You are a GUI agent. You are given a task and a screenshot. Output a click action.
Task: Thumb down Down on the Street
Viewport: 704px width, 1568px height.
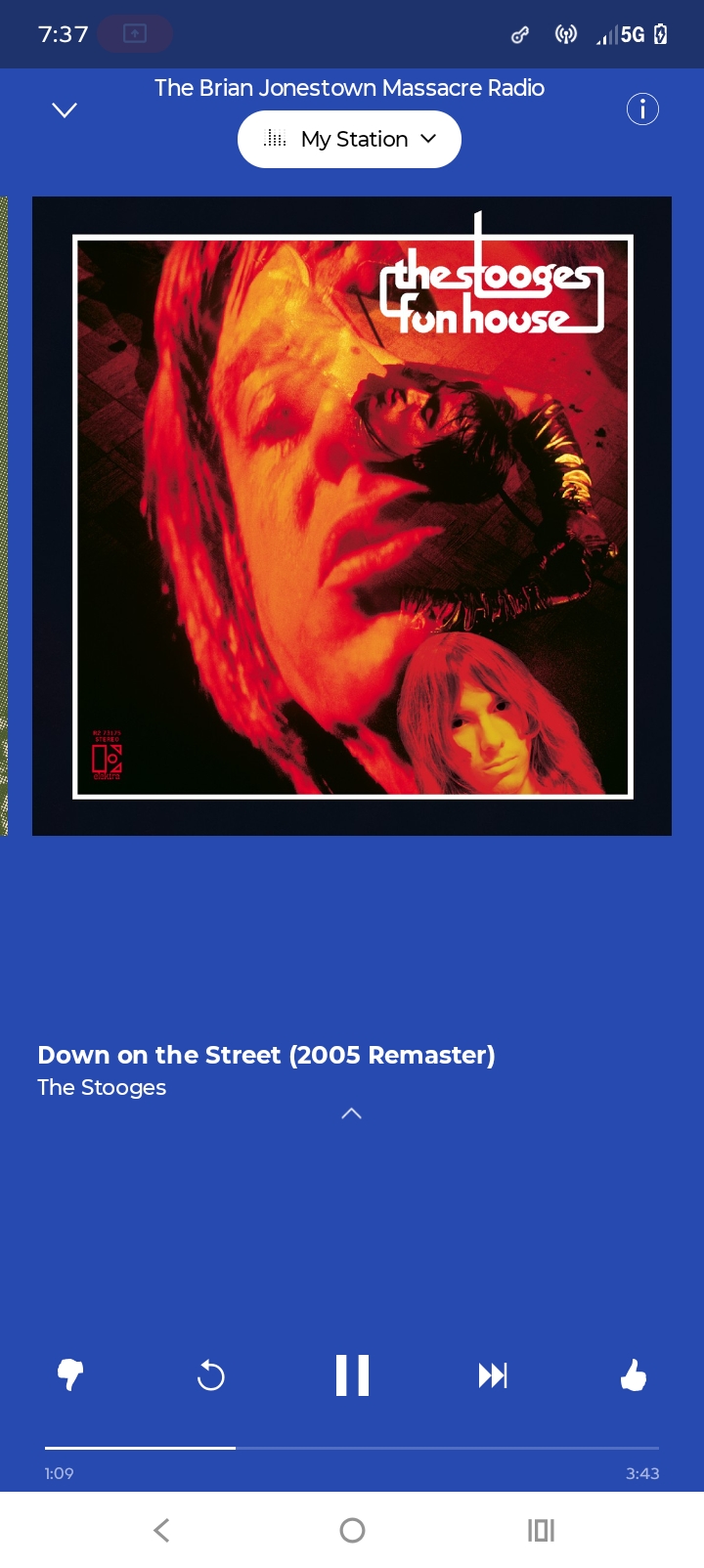tap(70, 1375)
